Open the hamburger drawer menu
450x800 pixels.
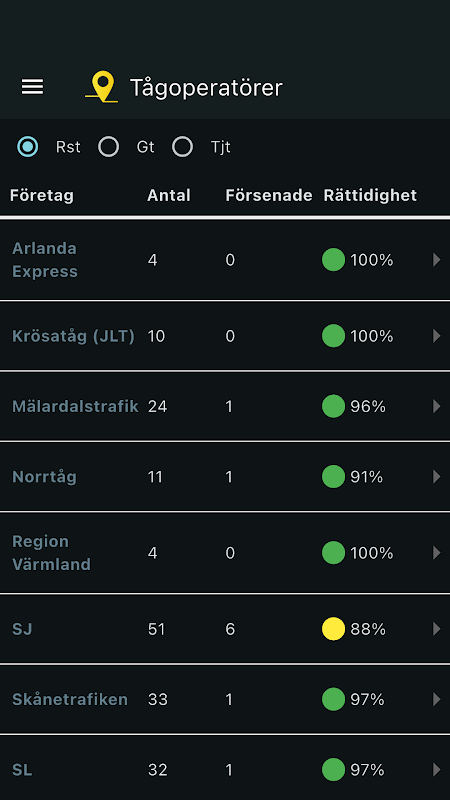point(32,87)
